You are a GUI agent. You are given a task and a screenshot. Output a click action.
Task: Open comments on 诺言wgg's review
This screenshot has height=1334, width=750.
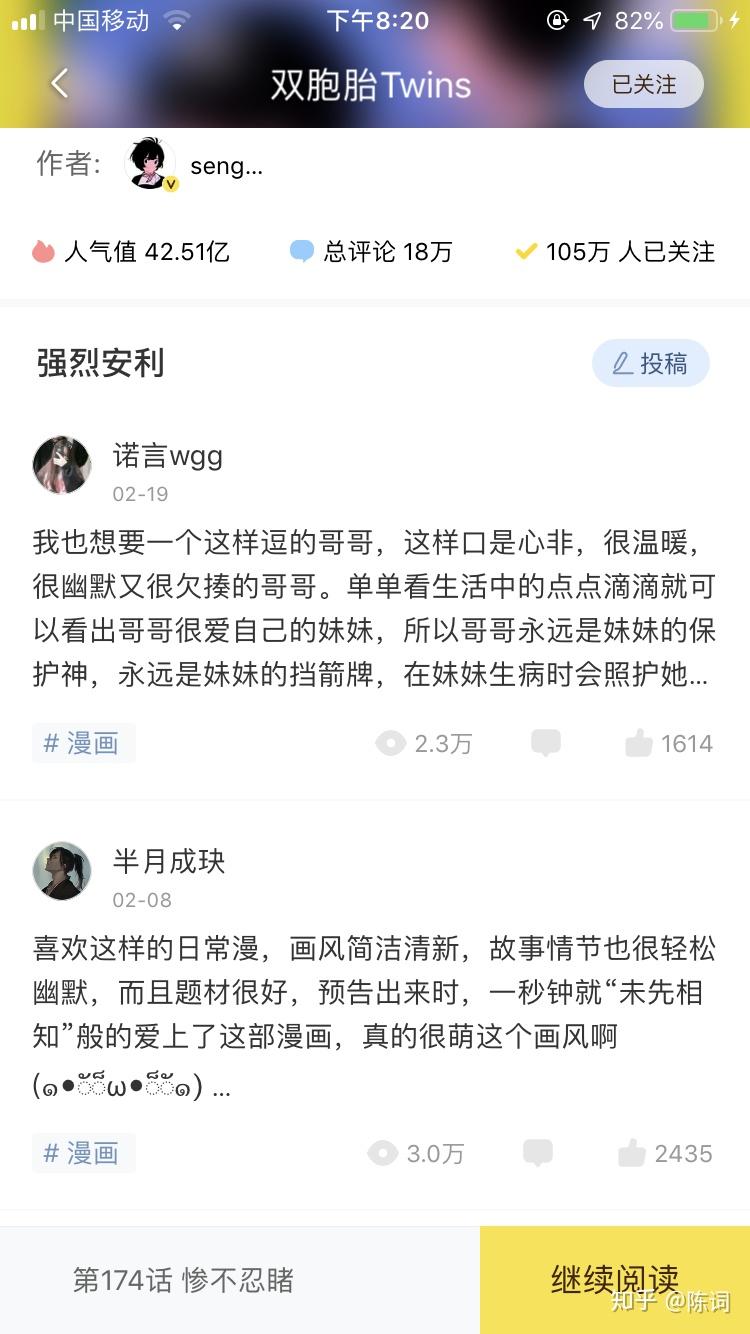pos(545,743)
